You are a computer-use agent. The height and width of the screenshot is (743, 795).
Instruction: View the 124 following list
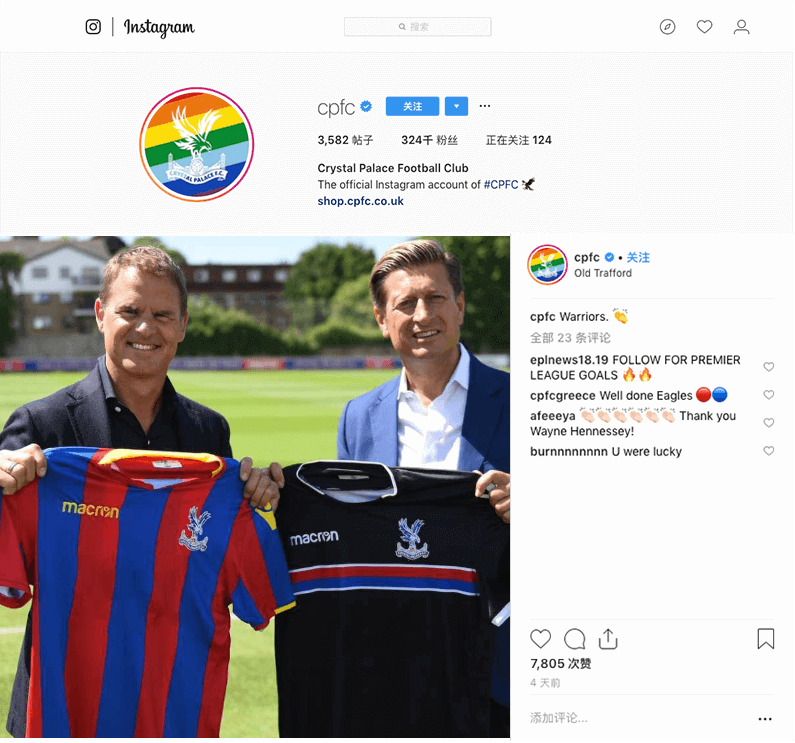click(518, 140)
